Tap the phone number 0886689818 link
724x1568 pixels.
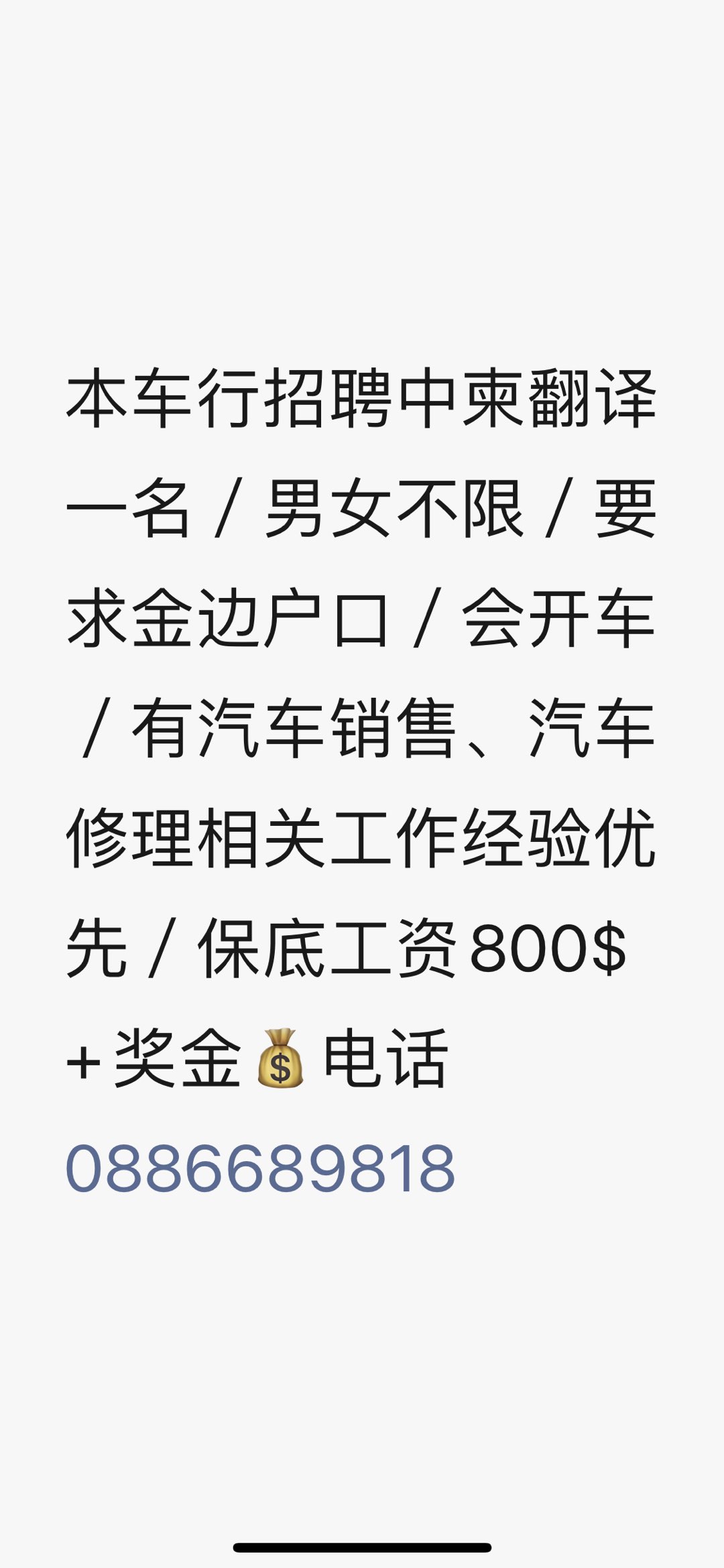tap(260, 1169)
